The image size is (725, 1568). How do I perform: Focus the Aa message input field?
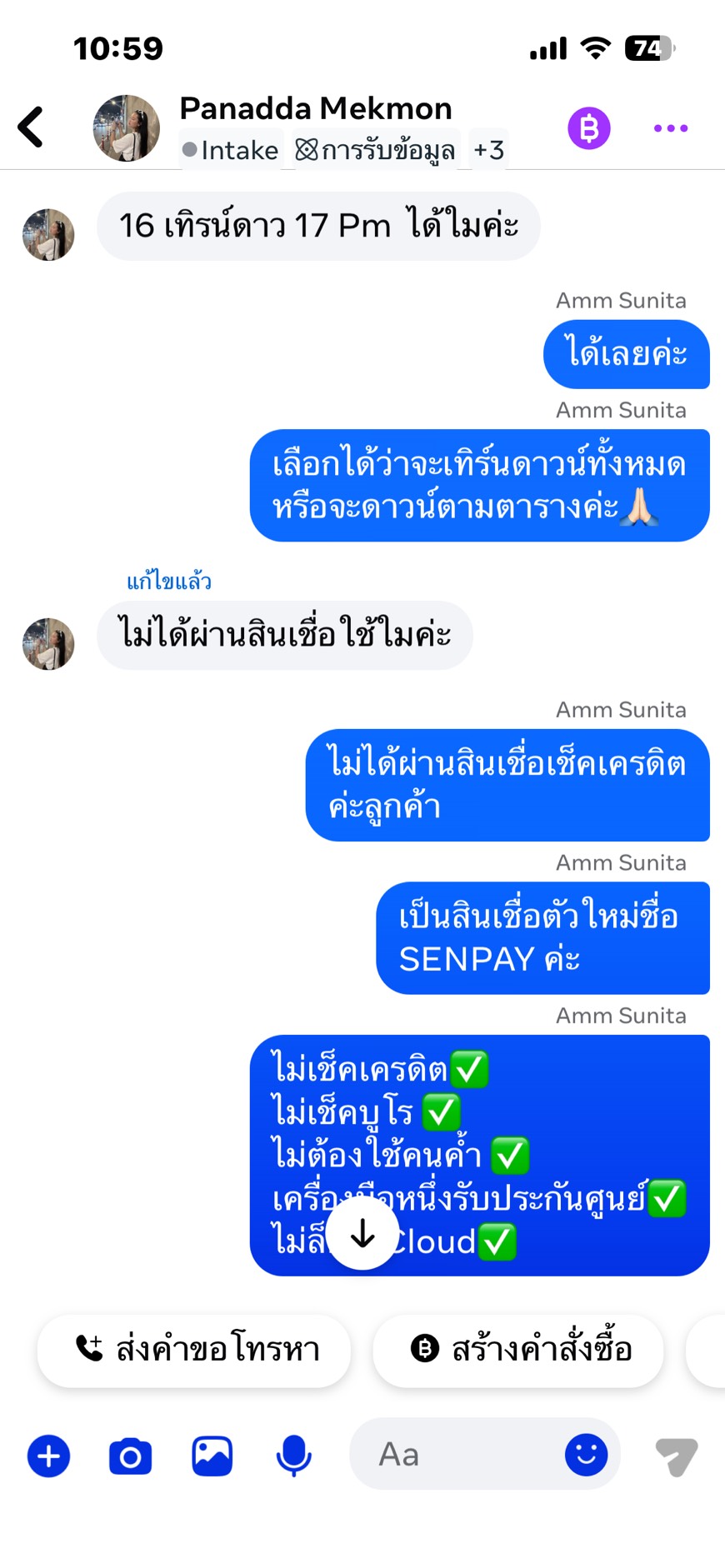tap(458, 1455)
